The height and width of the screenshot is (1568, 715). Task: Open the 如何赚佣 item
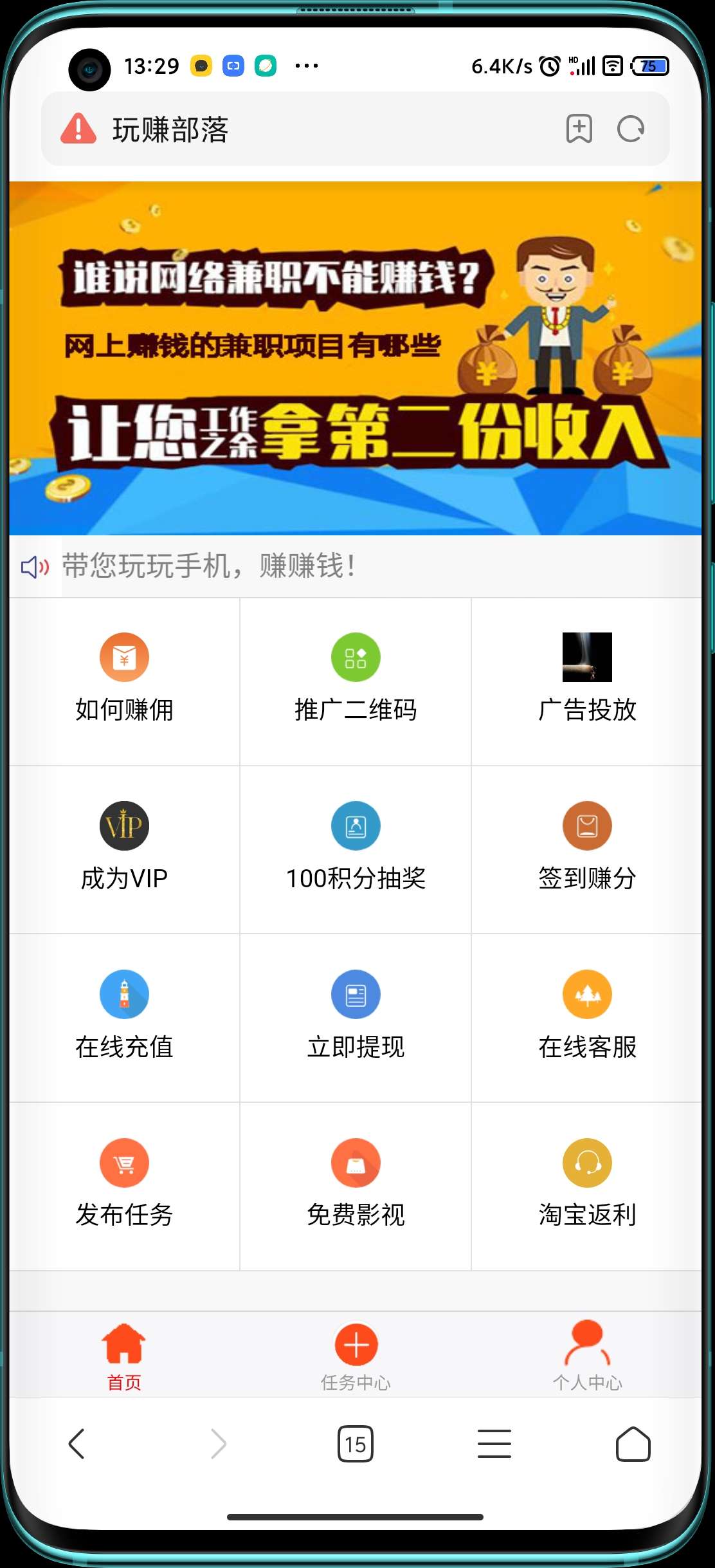(x=124, y=681)
